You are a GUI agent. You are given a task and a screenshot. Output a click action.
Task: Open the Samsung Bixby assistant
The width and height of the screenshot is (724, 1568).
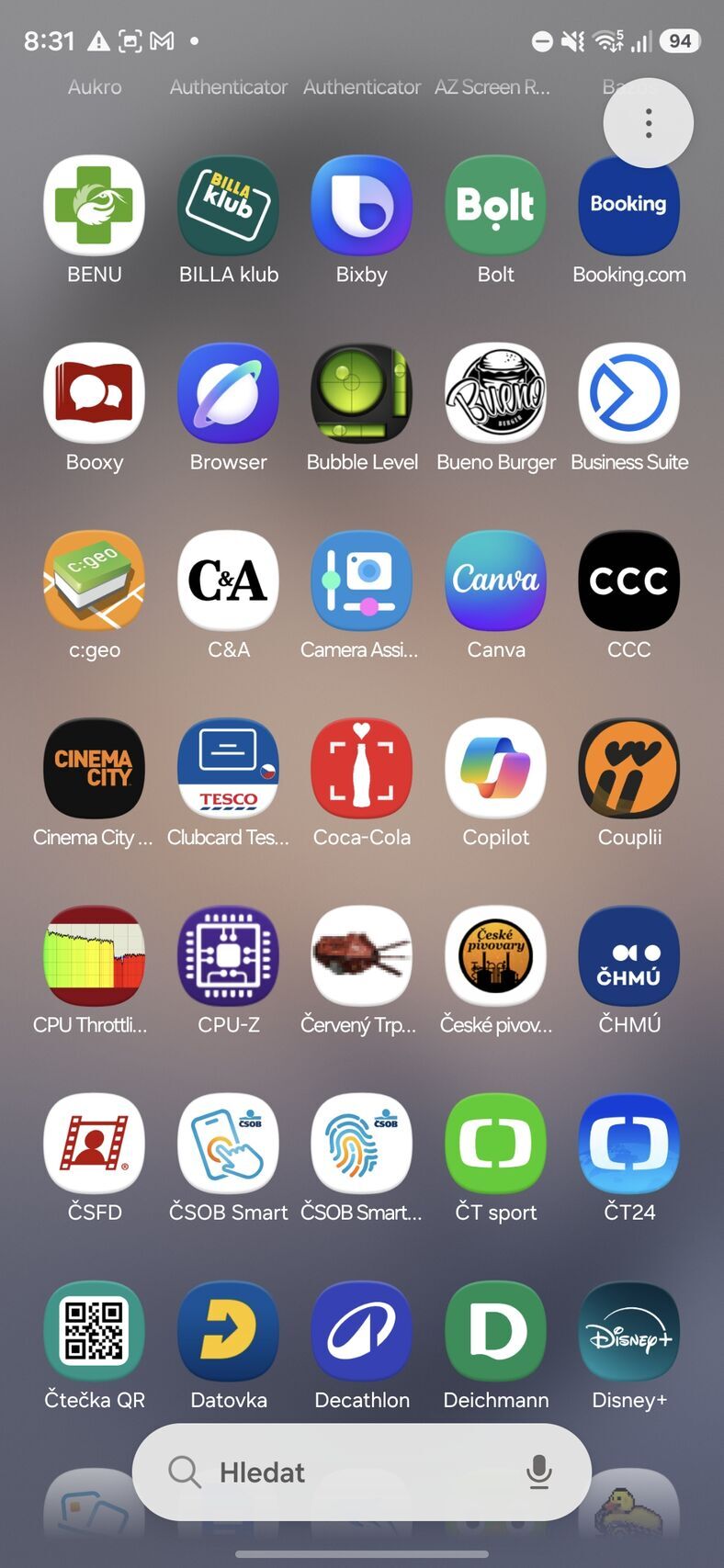(x=361, y=205)
